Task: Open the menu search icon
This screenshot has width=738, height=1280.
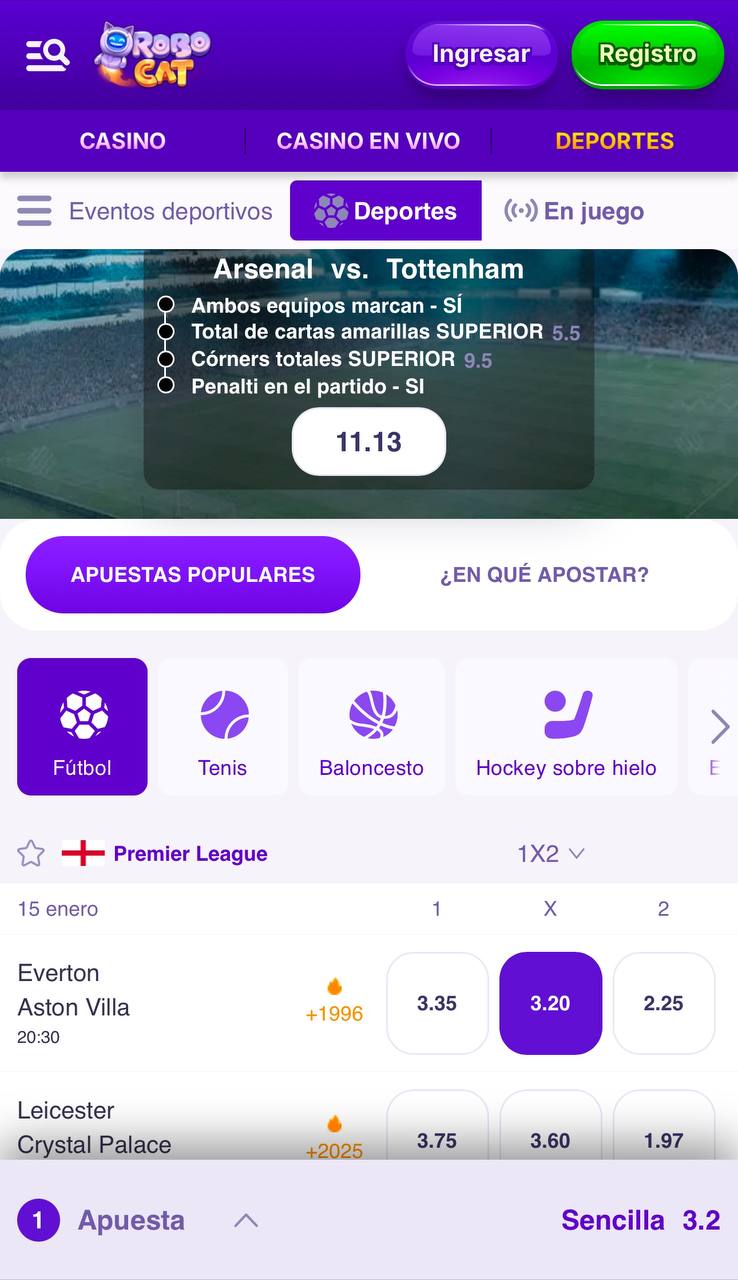Action: 47,55
